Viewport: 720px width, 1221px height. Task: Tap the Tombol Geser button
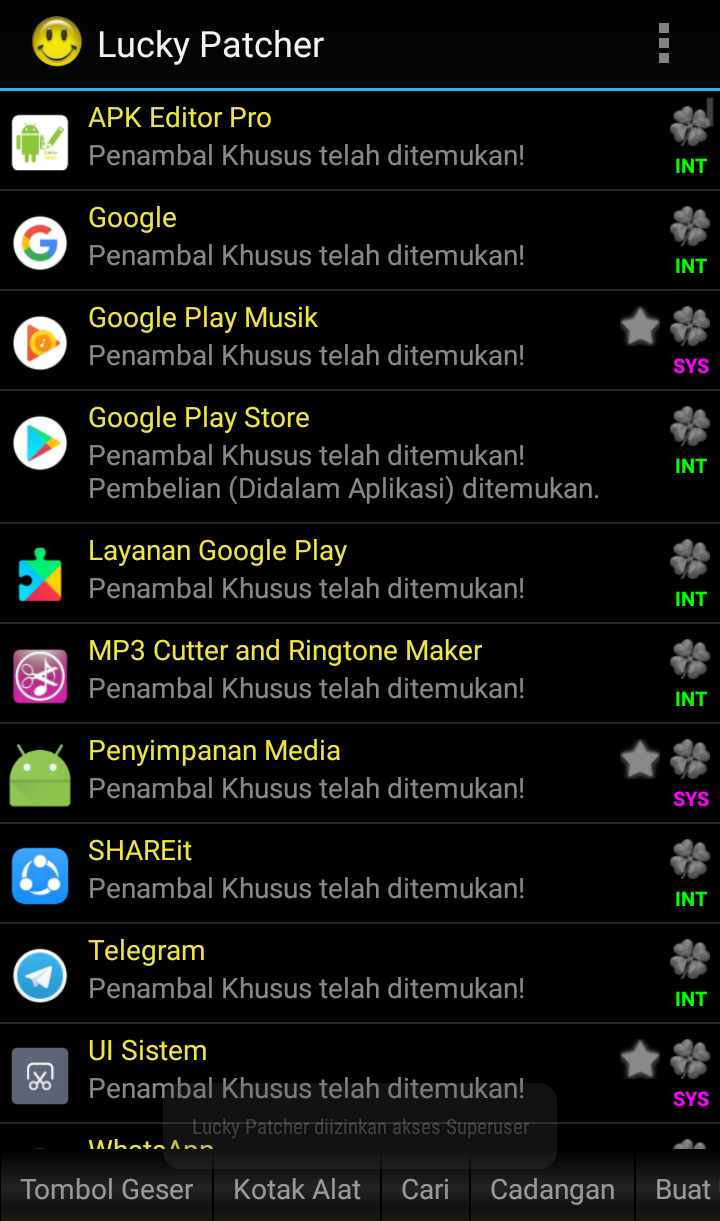[107, 1189]
